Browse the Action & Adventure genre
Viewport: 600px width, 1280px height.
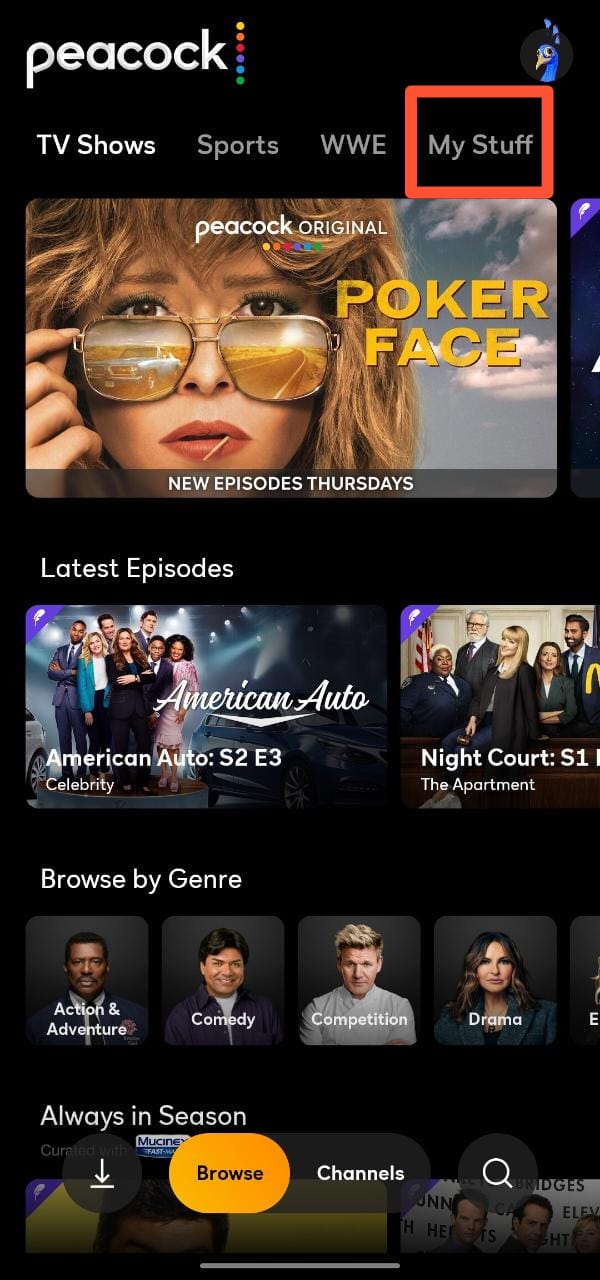coord(87,980)
